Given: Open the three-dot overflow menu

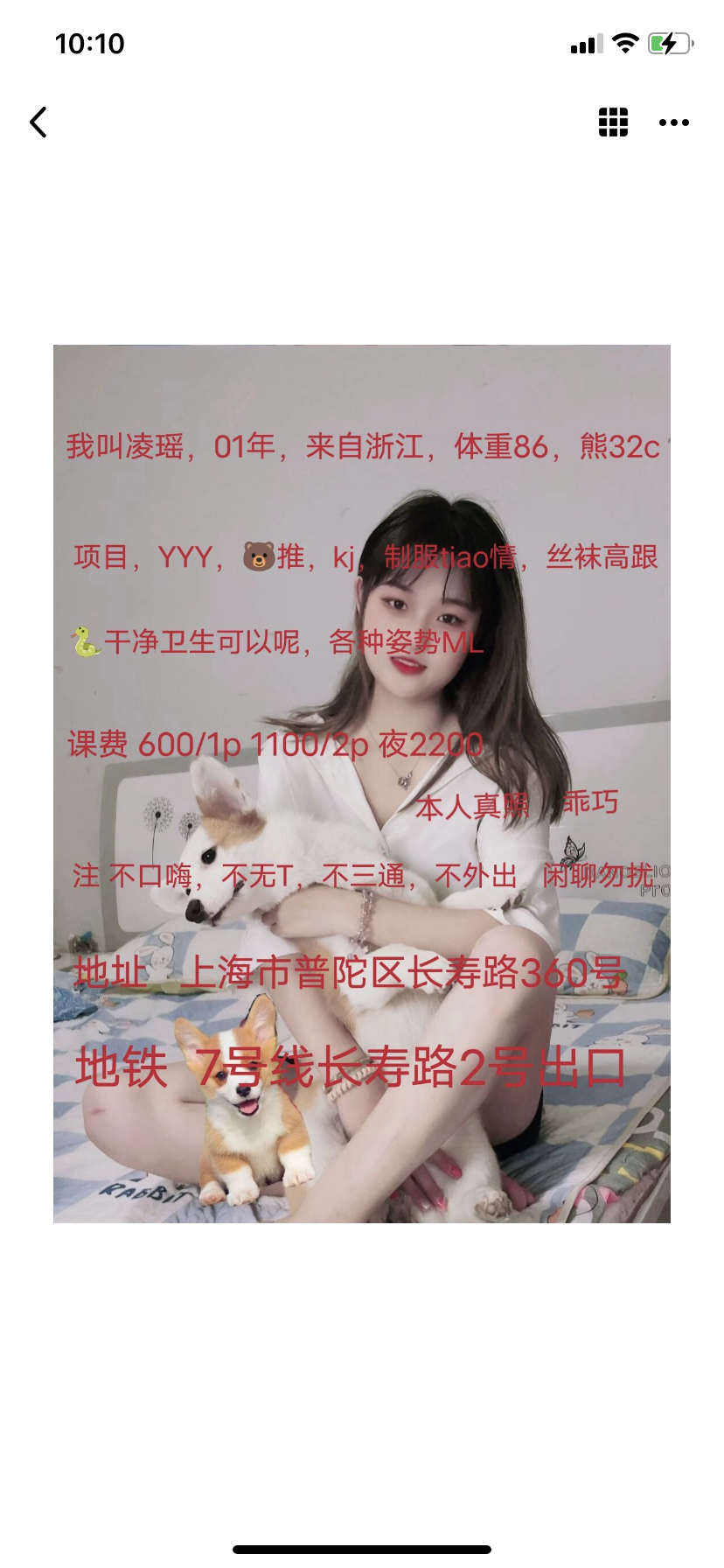Looking at the screenshot, I should 673,122.
